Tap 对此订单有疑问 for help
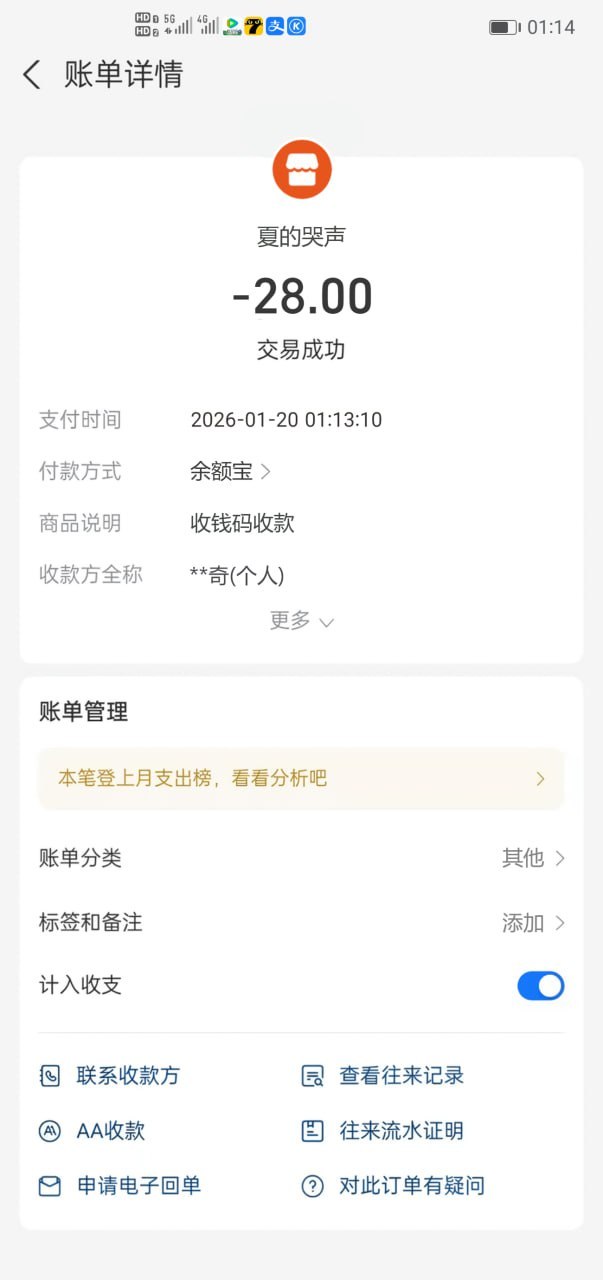603x1280 pixels. coord(393,1186)
